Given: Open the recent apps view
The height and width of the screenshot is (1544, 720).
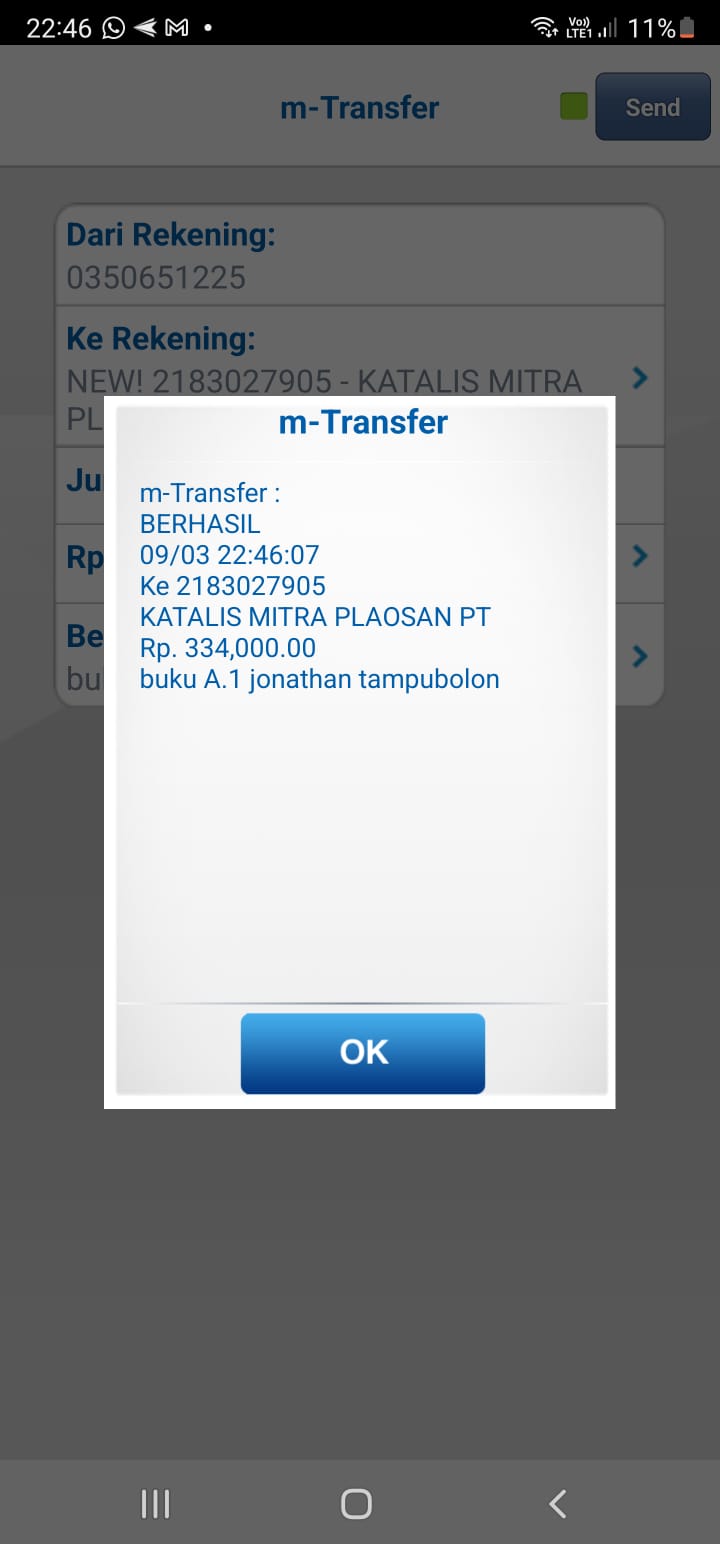Looking at the screenshot, I should click(x=156, y=1503).
